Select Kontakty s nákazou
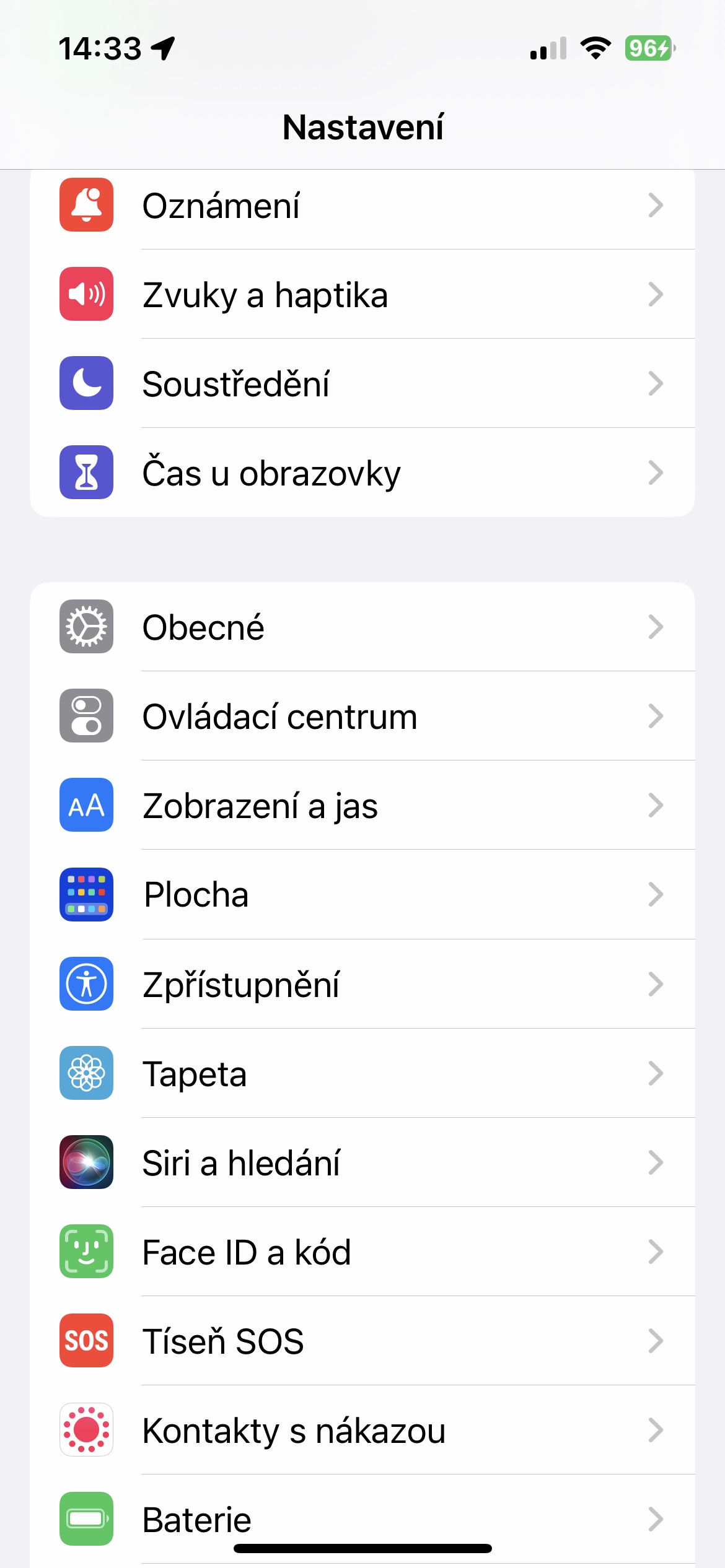Viewport: 725px width, 1568px height. (x=362, y=1430)
